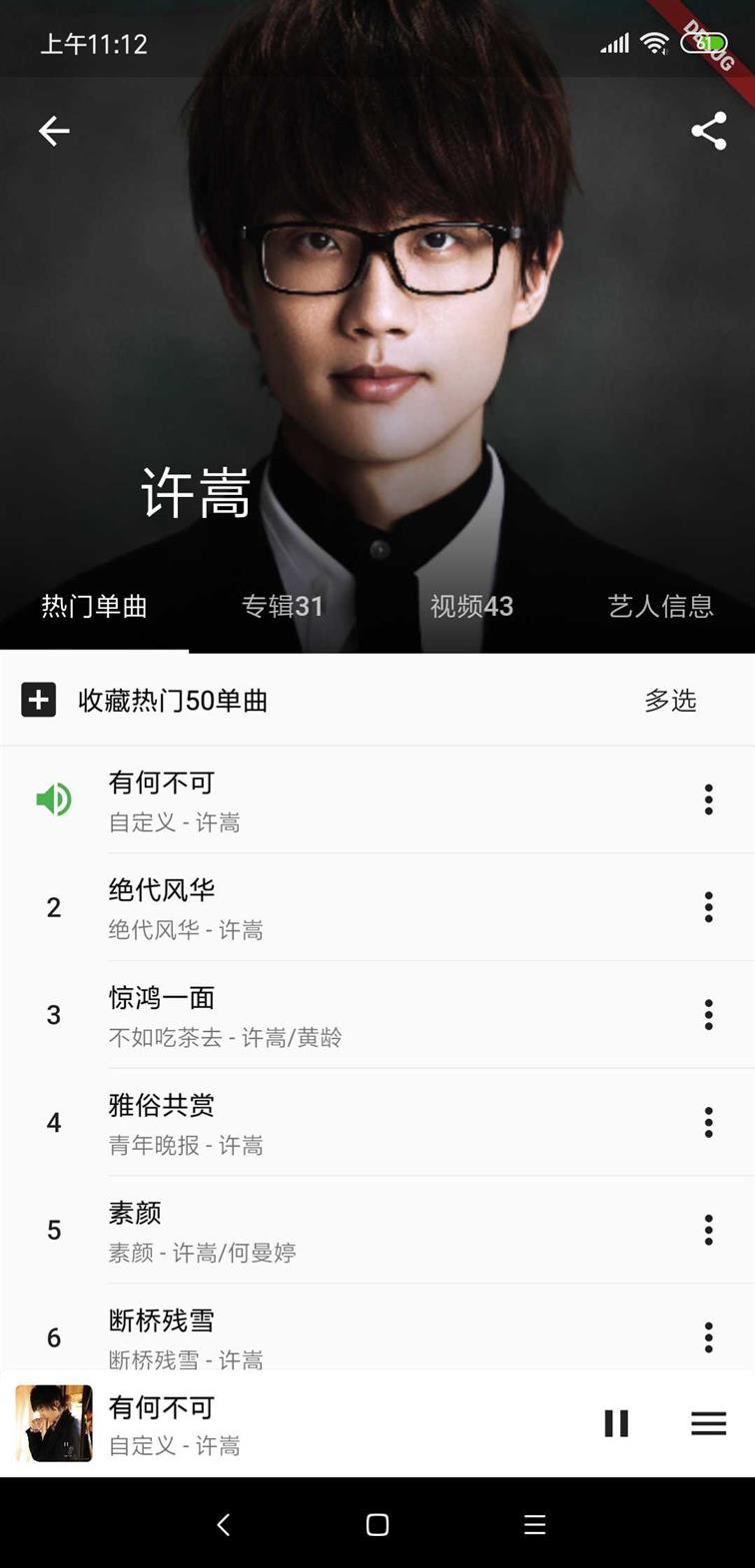Viewport: 755px width, 1568px height.
Task: Share this artist page
Action: click(708, 131)
